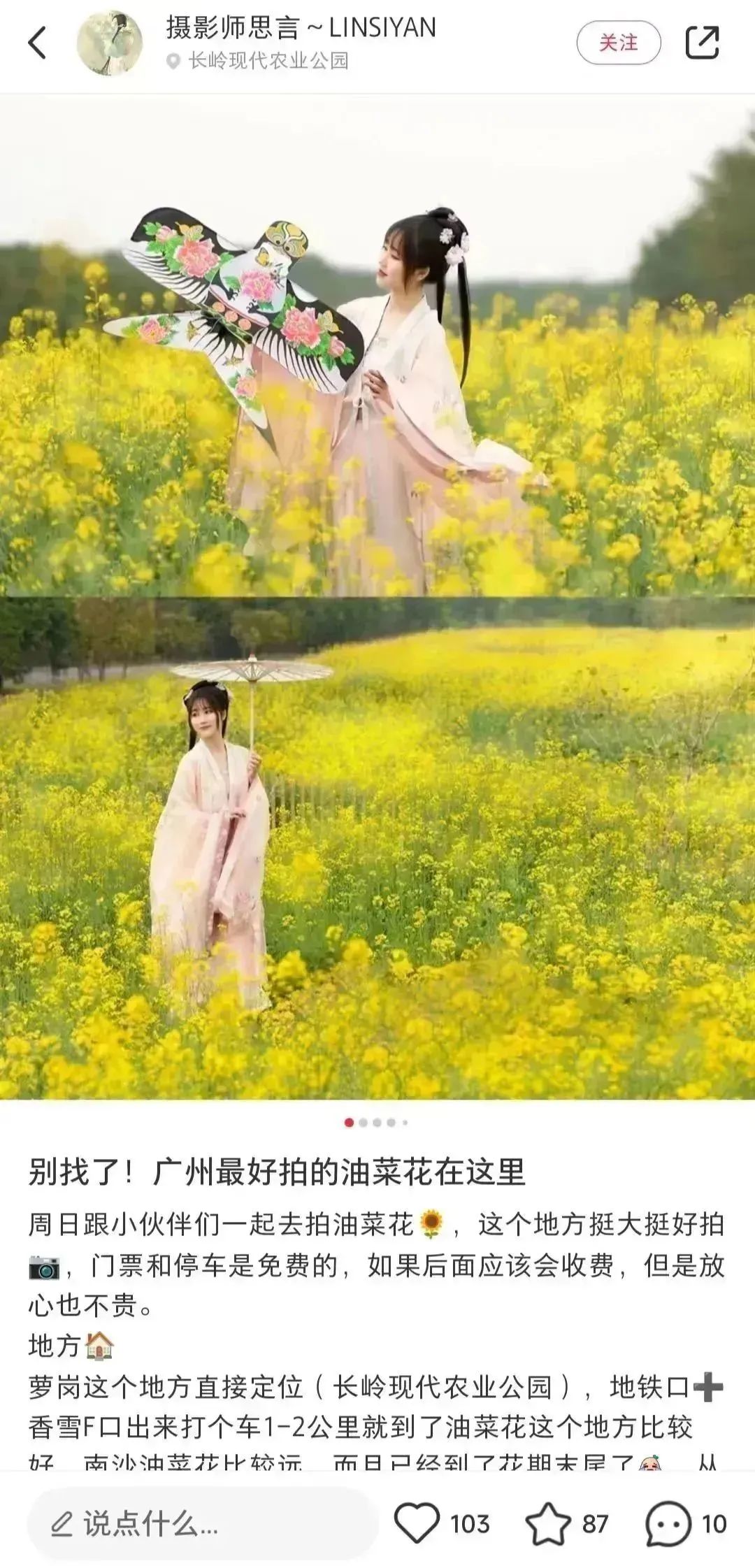The image size is (755, 1568).
Task: Tap the 说点什么 comment field
Action: click(x=203, y=1524)
